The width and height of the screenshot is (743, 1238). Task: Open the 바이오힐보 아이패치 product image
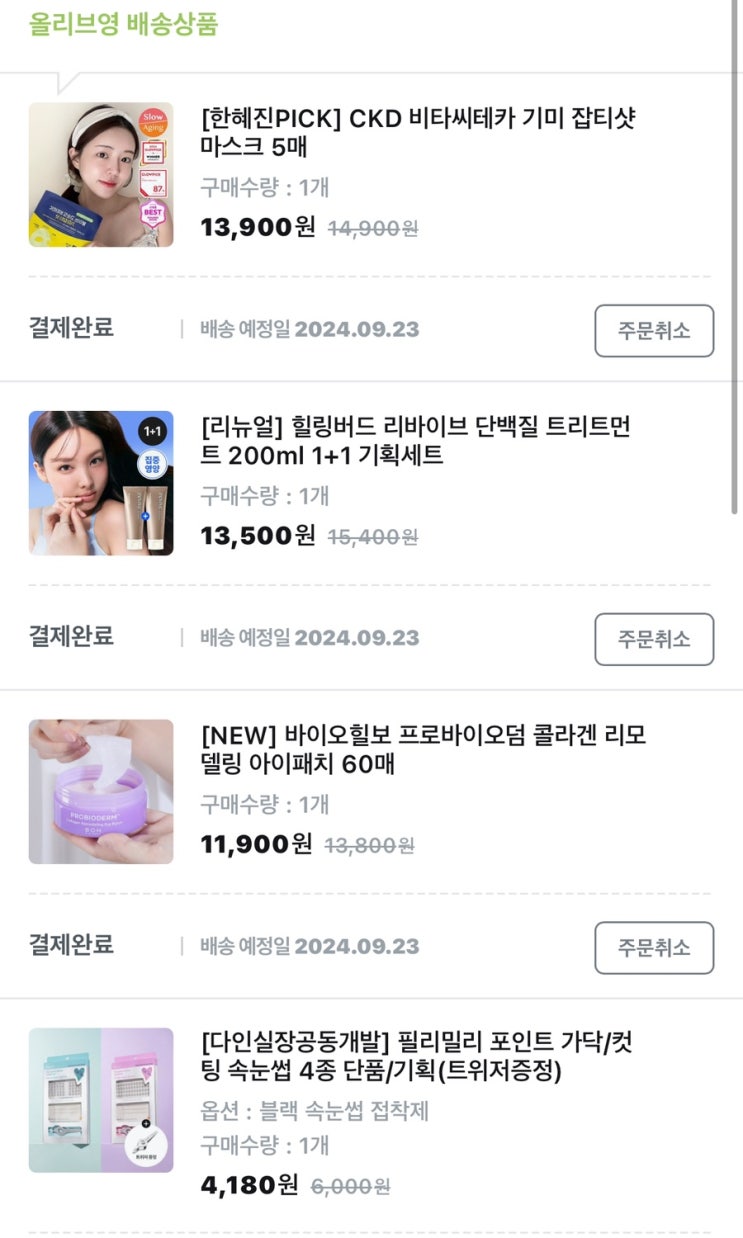(x=101, y=791)
